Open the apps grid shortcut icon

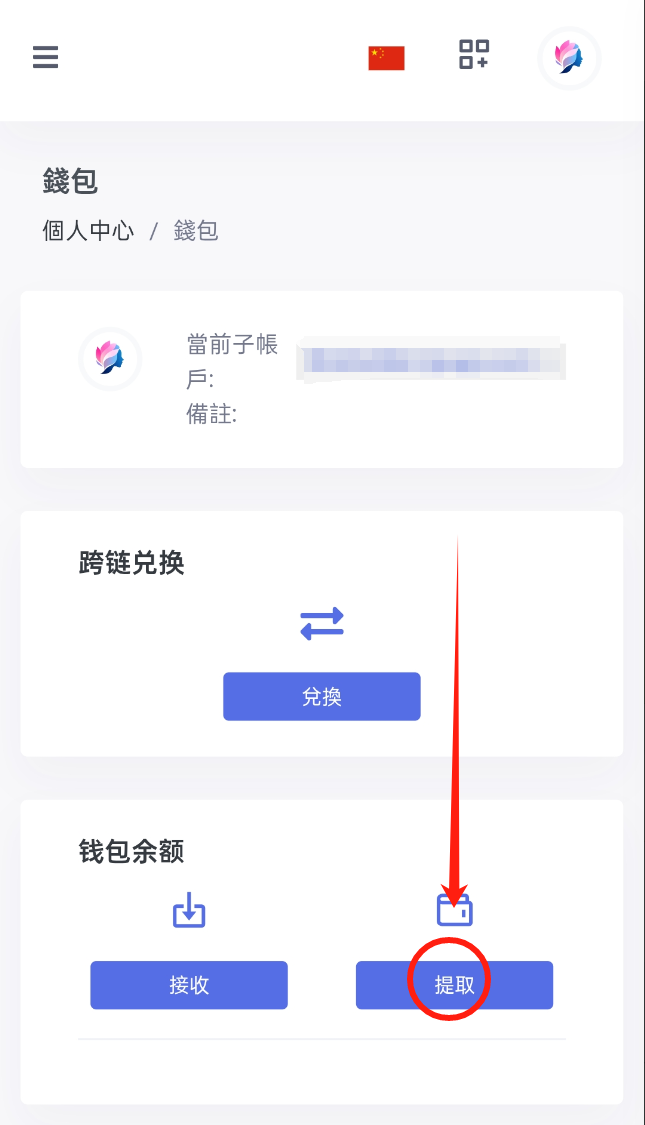click(474, 55)
